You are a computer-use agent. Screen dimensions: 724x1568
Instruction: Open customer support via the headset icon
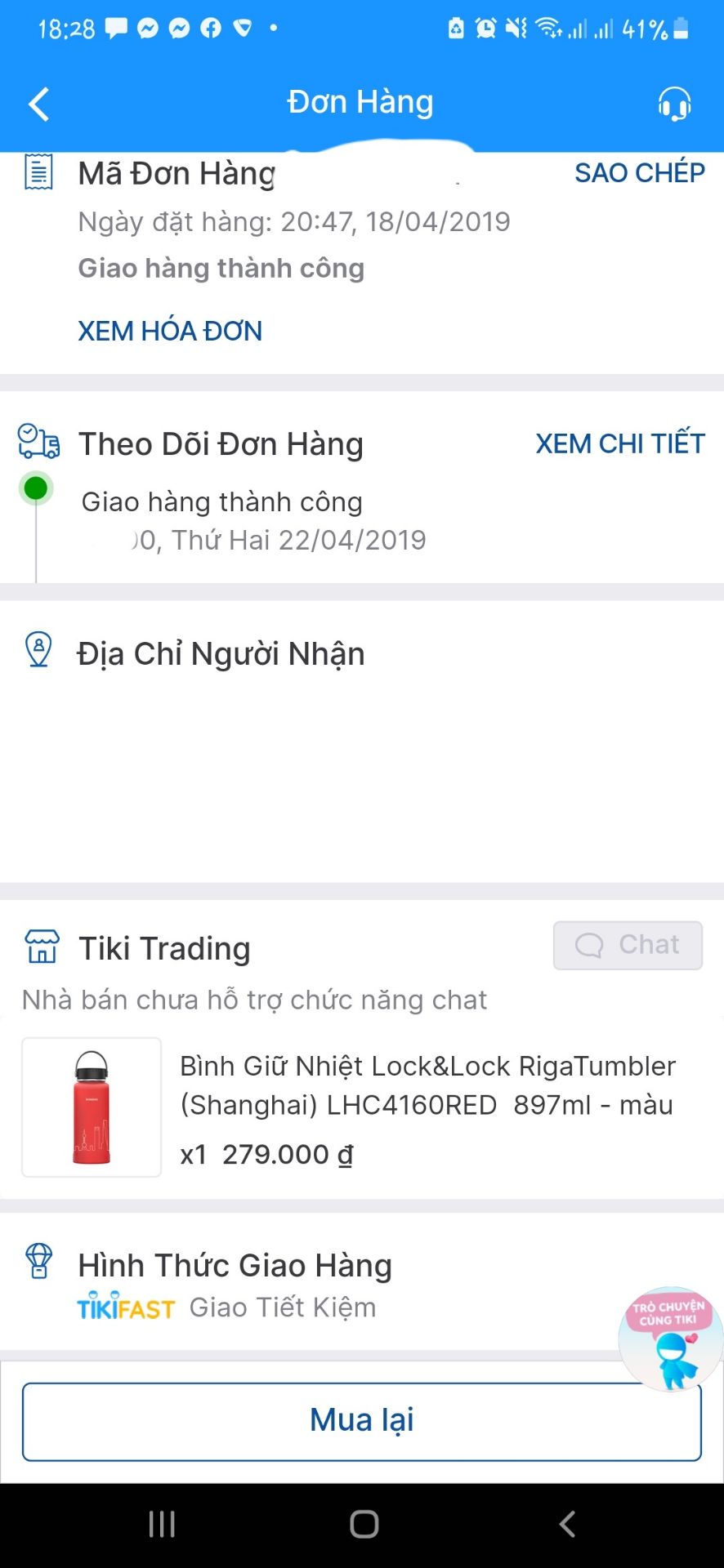click(x=673, y=104)
